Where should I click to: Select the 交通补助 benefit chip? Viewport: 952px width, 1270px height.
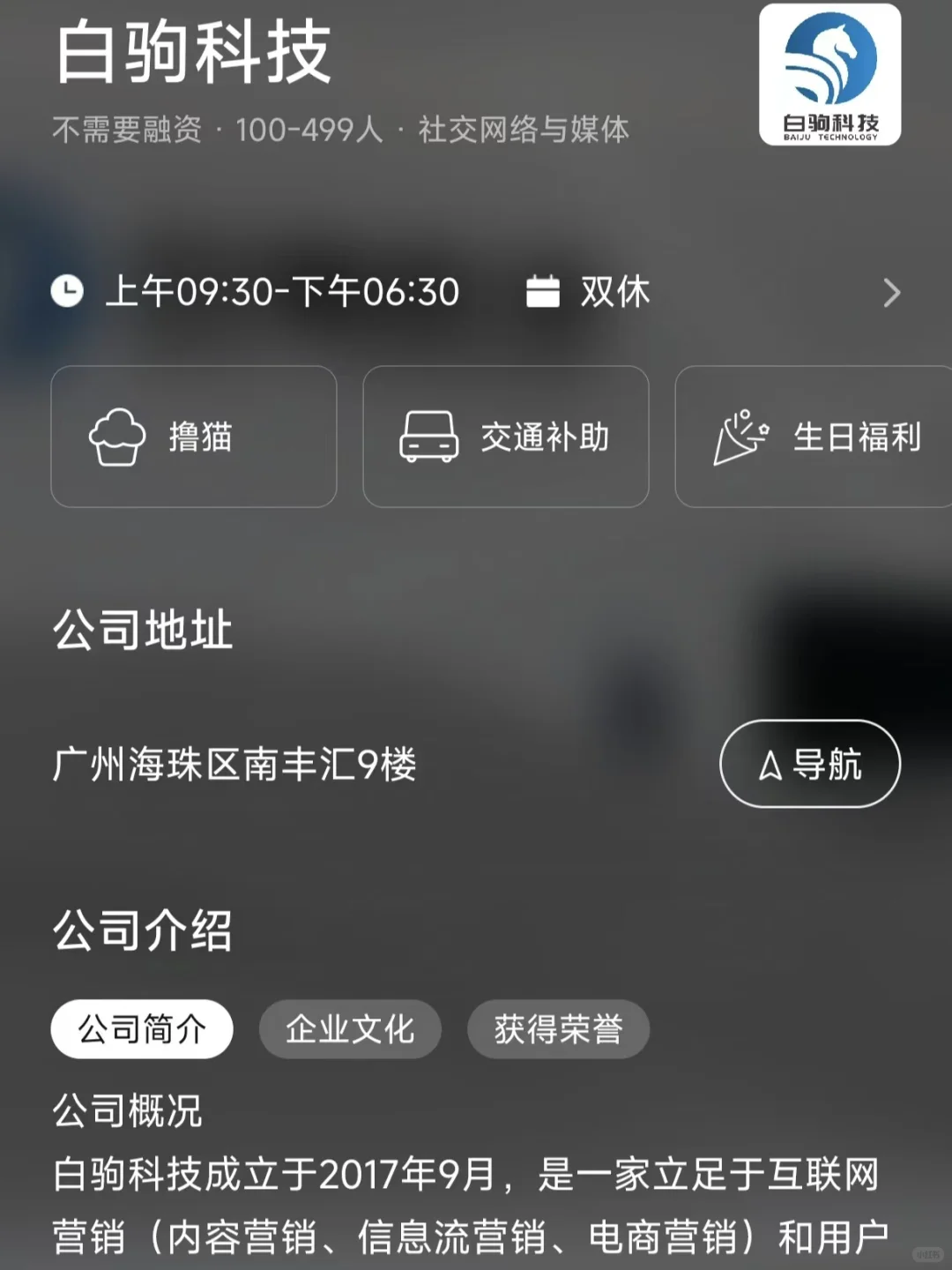click(x=506, y=437)
